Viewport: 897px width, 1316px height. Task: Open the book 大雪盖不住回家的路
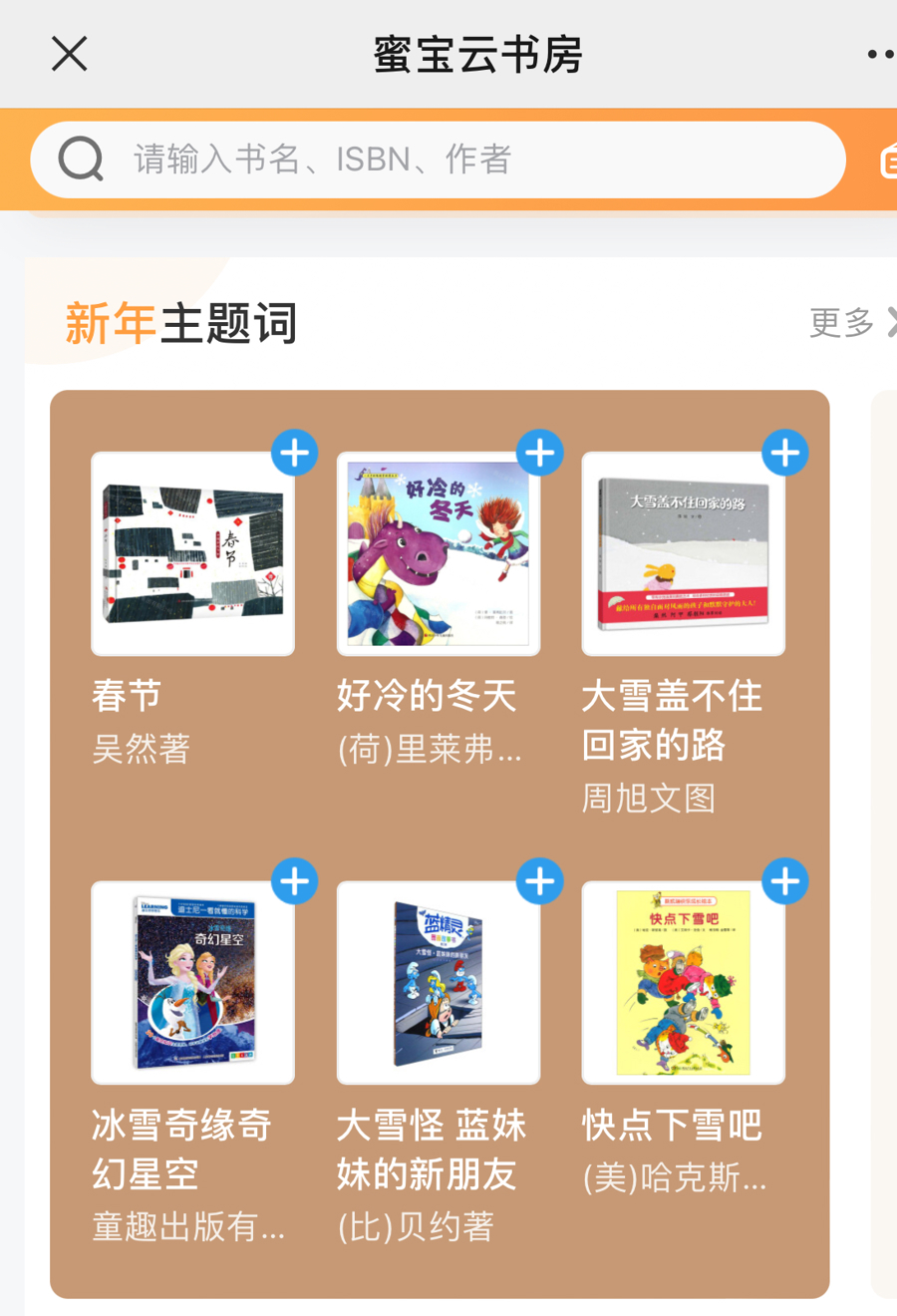coord(684,554)
